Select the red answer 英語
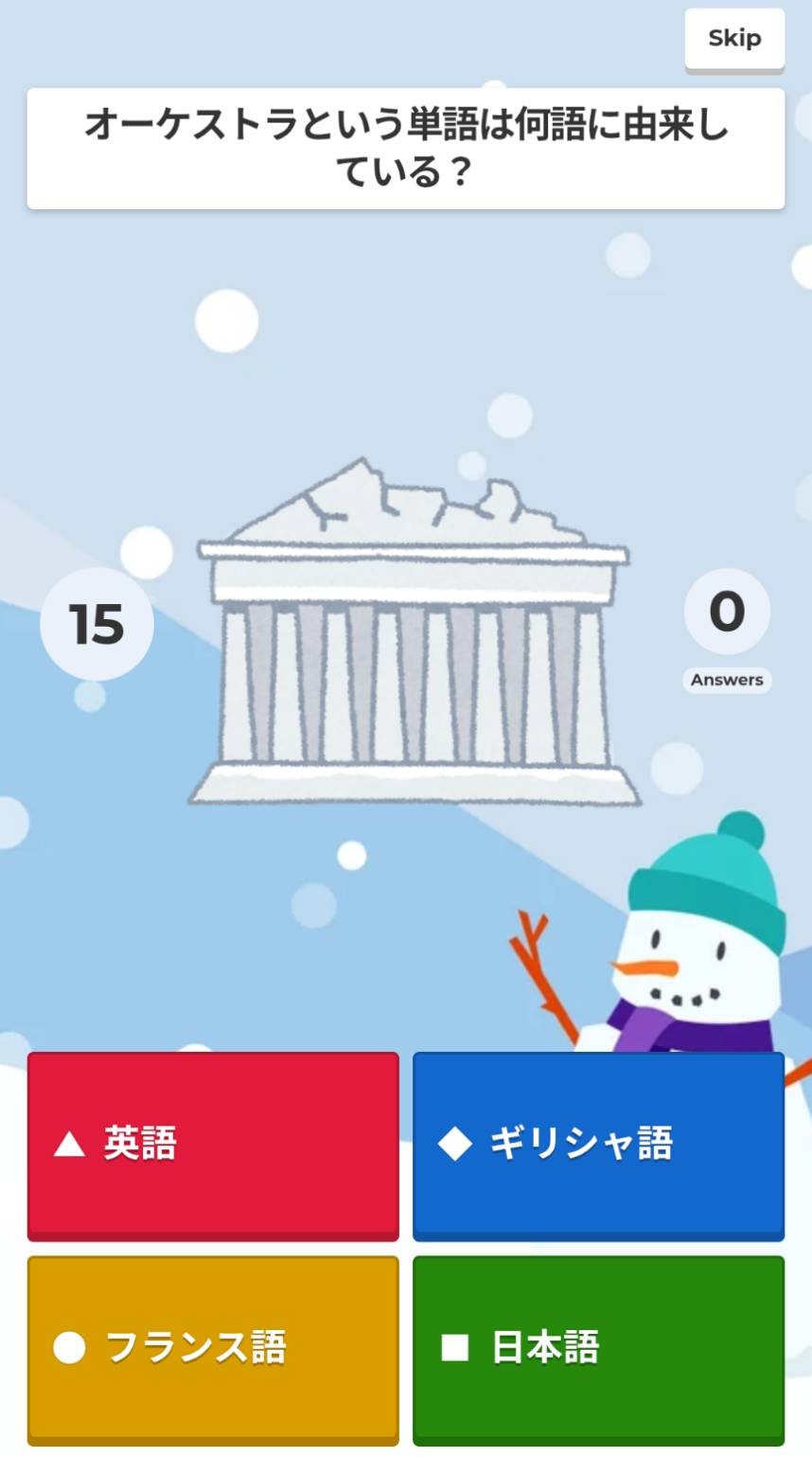The image size is (812, 1457). [213, 1144]
